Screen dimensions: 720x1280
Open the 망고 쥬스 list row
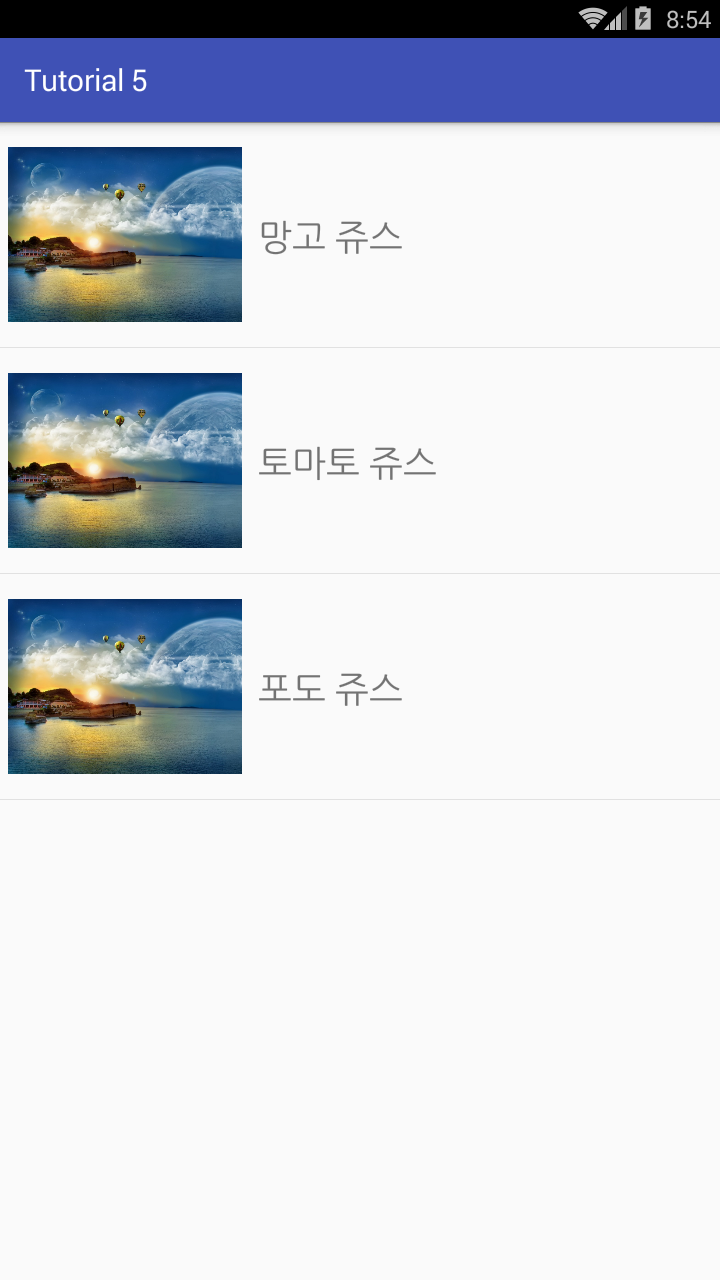click(360, 236)
